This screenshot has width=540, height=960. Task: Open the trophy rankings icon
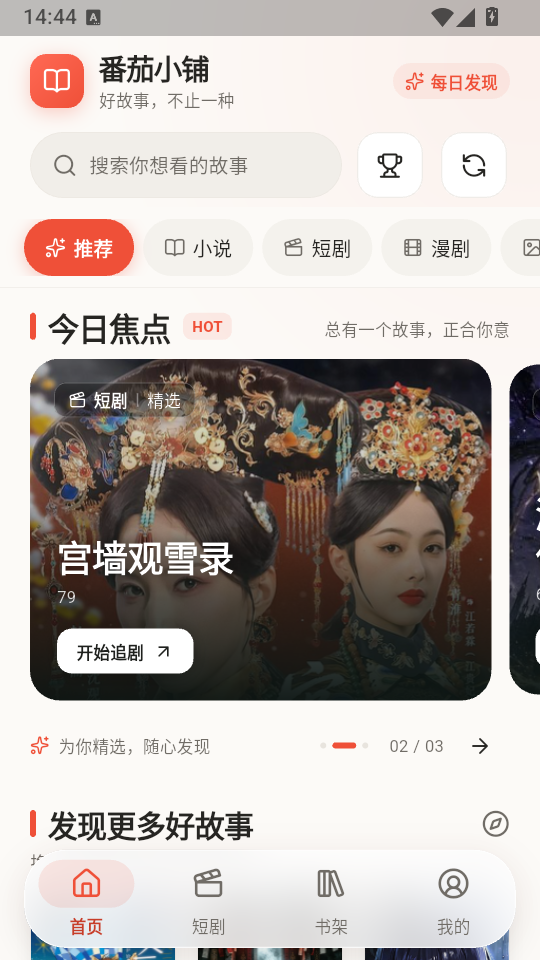[x=390, y=165]
